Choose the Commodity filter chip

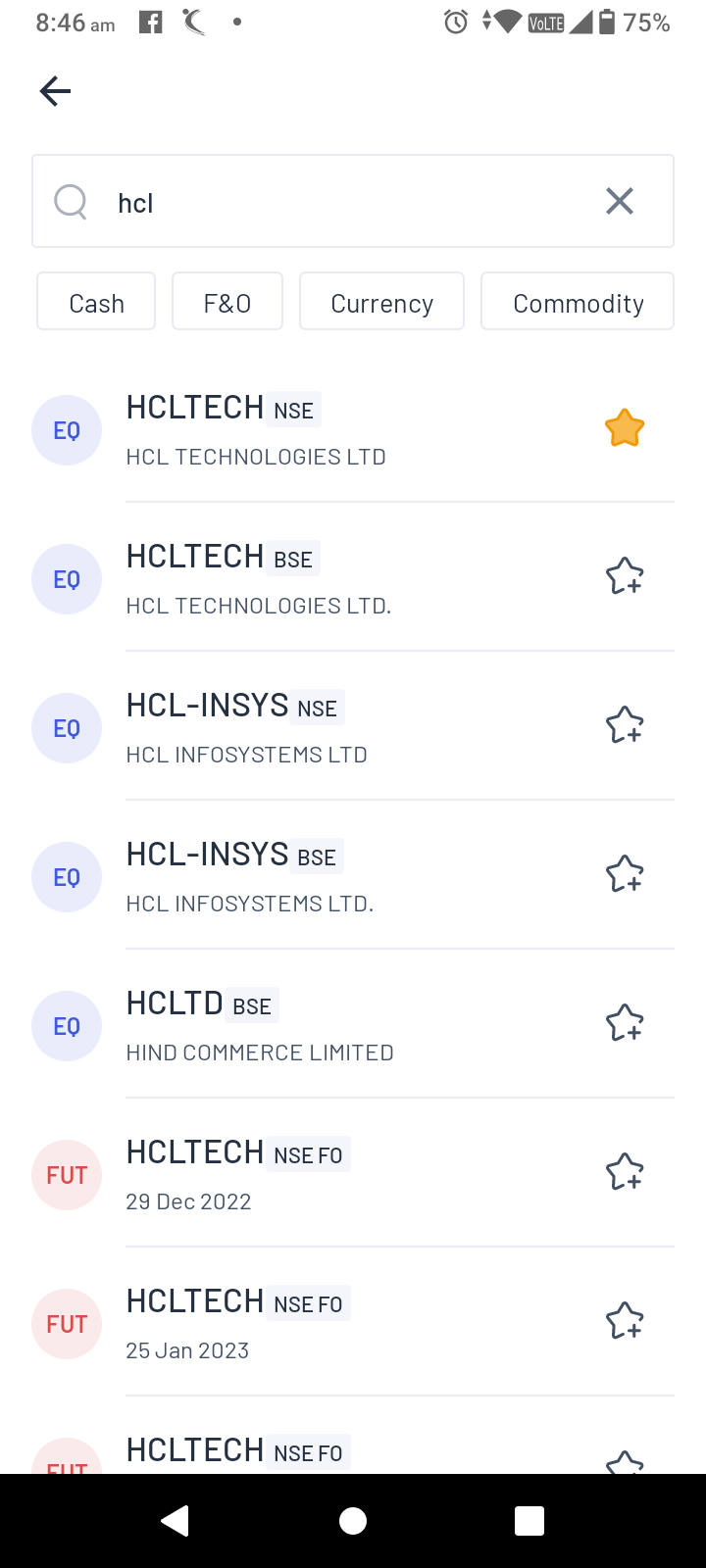coord(578,302)
